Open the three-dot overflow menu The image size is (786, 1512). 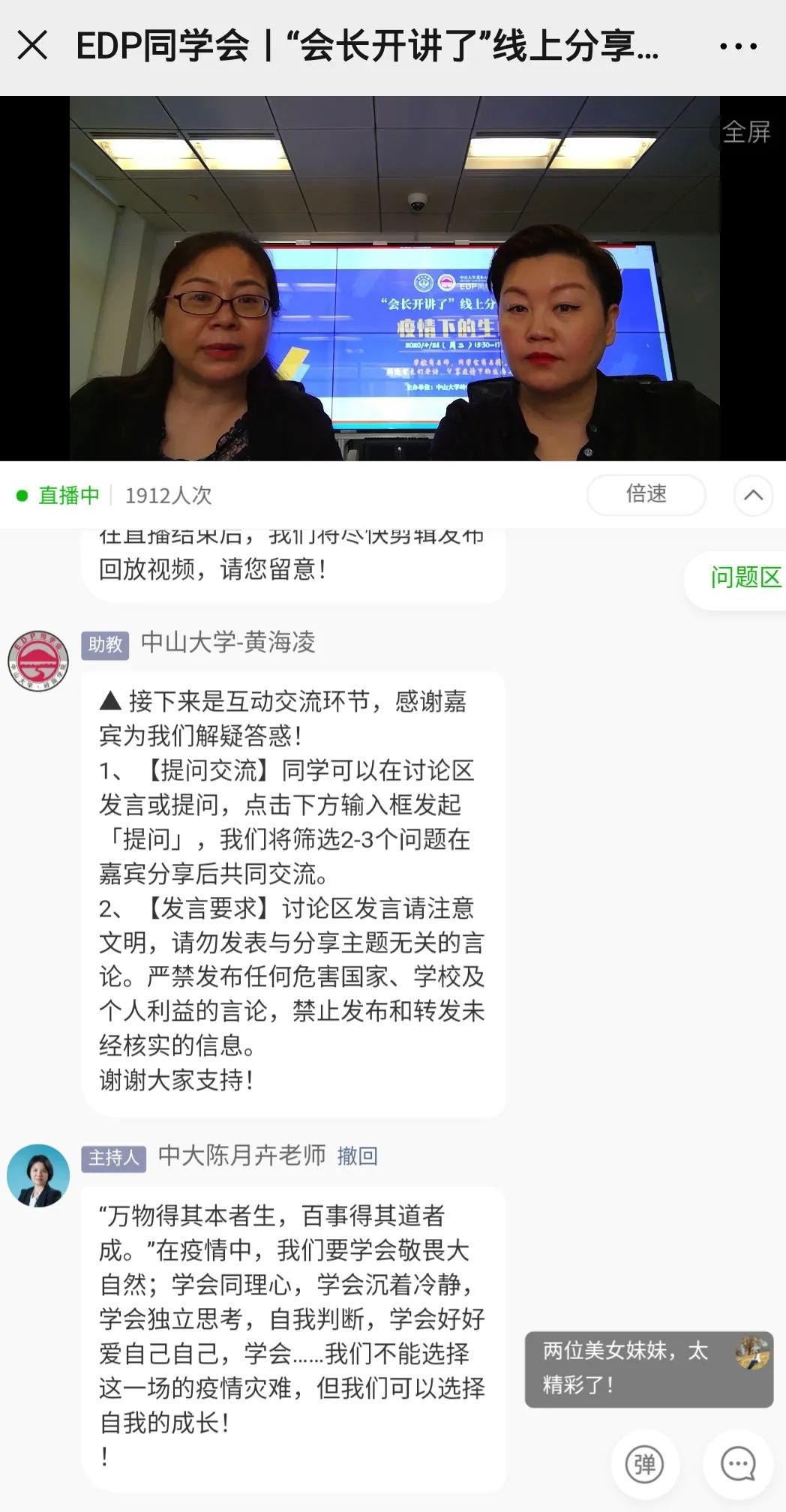coord(738,46)
